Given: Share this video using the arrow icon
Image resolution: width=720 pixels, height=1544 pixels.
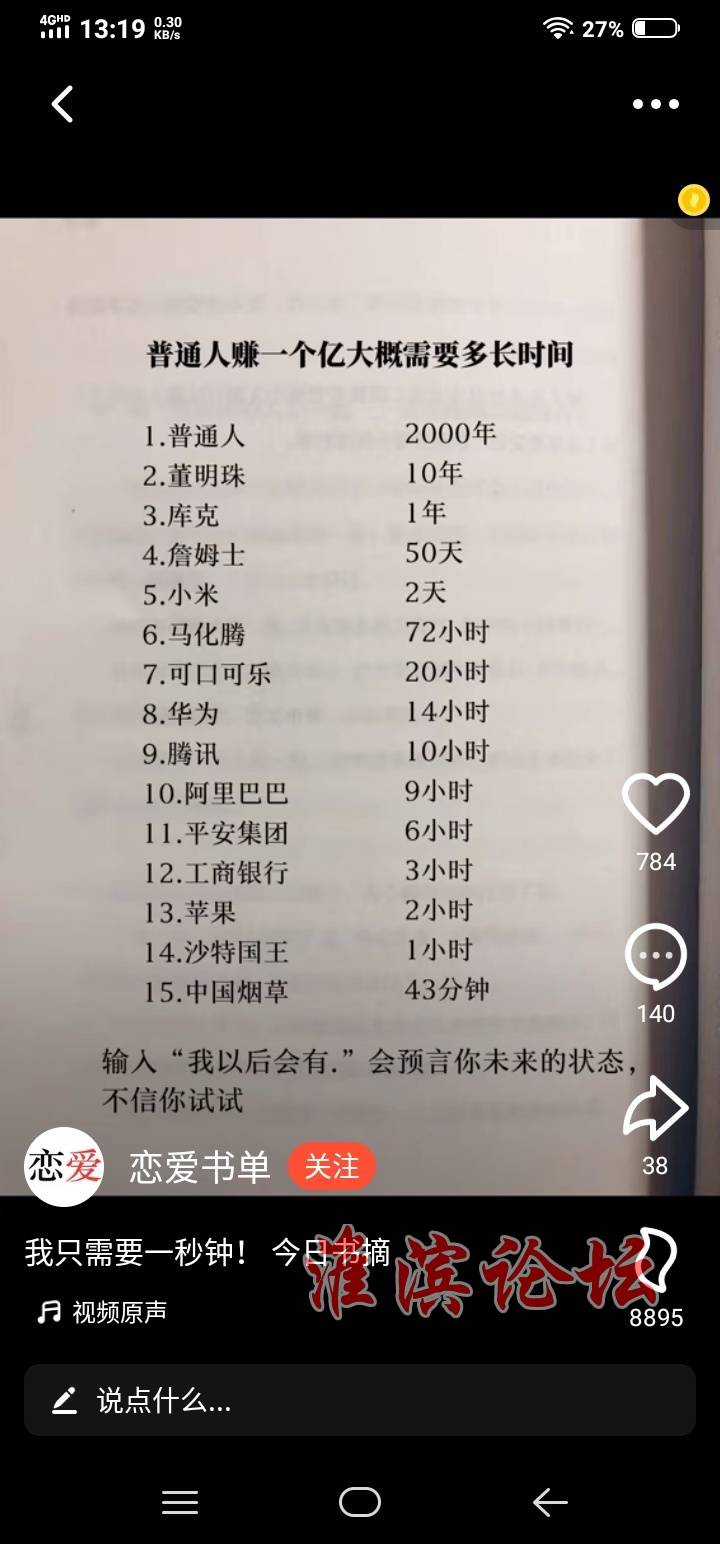Looking at the screenshot, I should click(655, 1107).
